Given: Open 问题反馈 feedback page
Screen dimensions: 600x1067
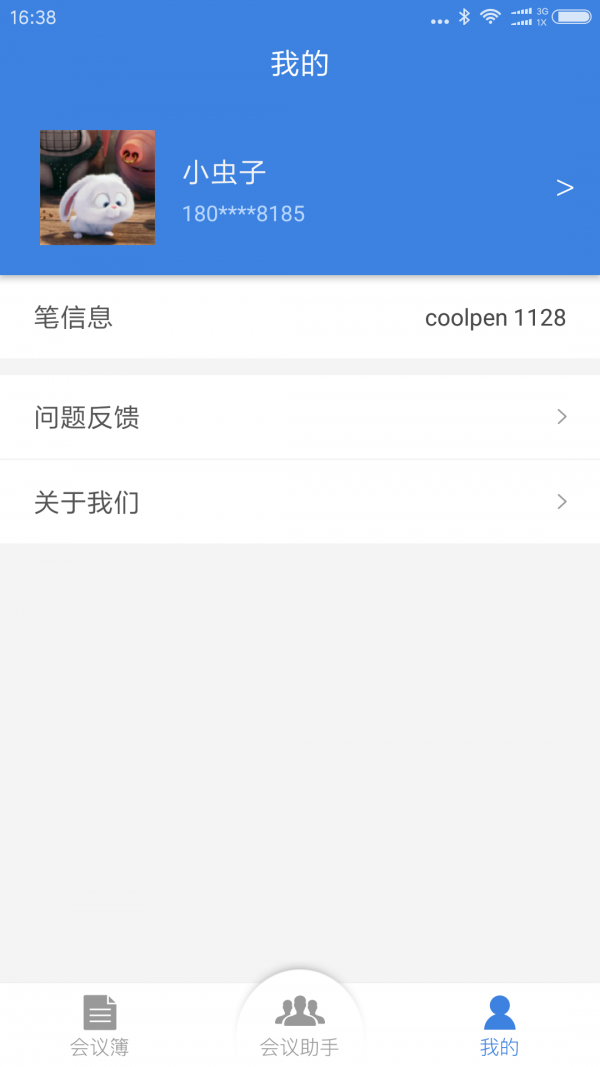Looking at the screenshot, I should 300,417.
